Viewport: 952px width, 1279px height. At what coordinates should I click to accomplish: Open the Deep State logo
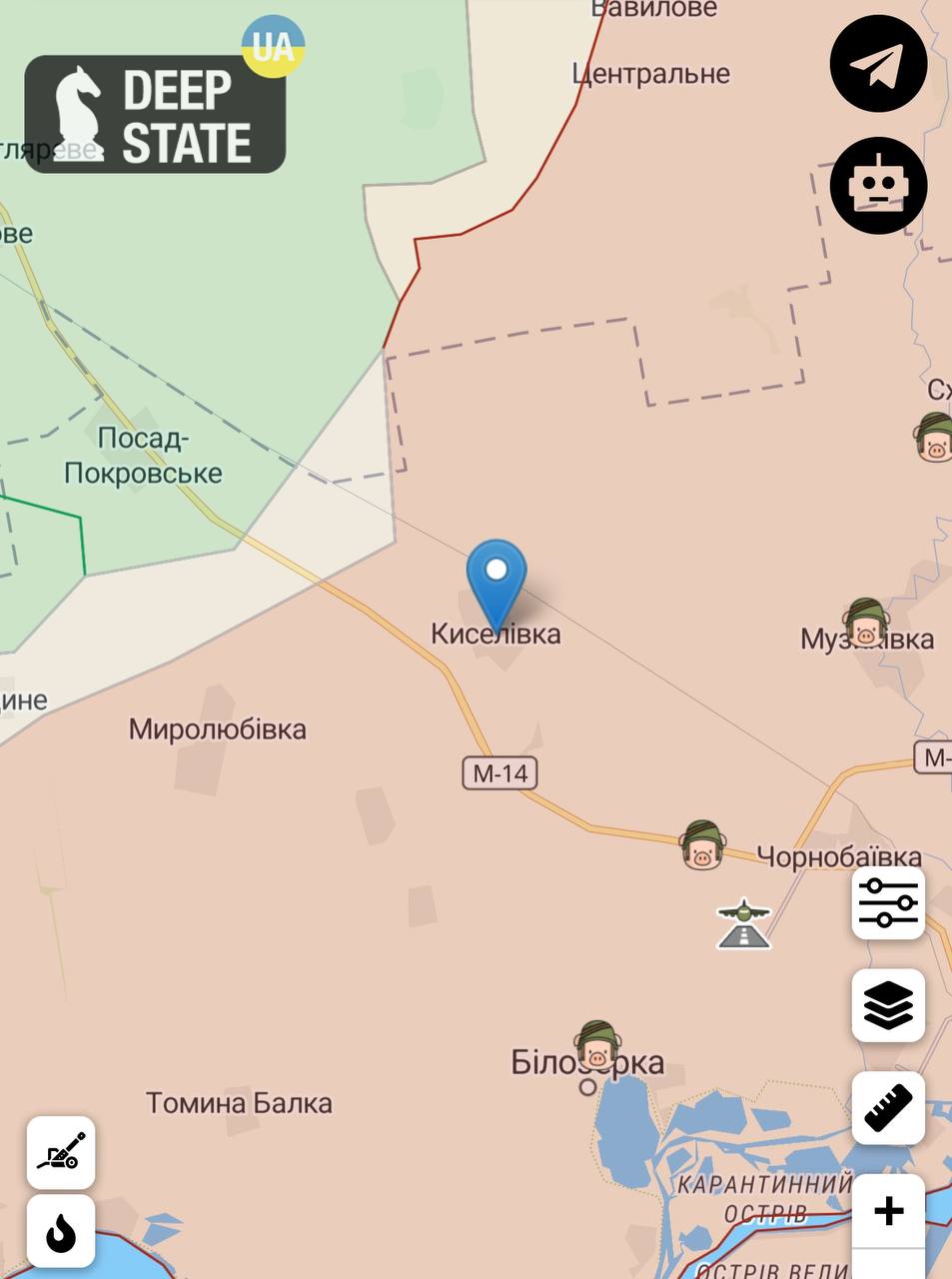[x=156, y=114]
